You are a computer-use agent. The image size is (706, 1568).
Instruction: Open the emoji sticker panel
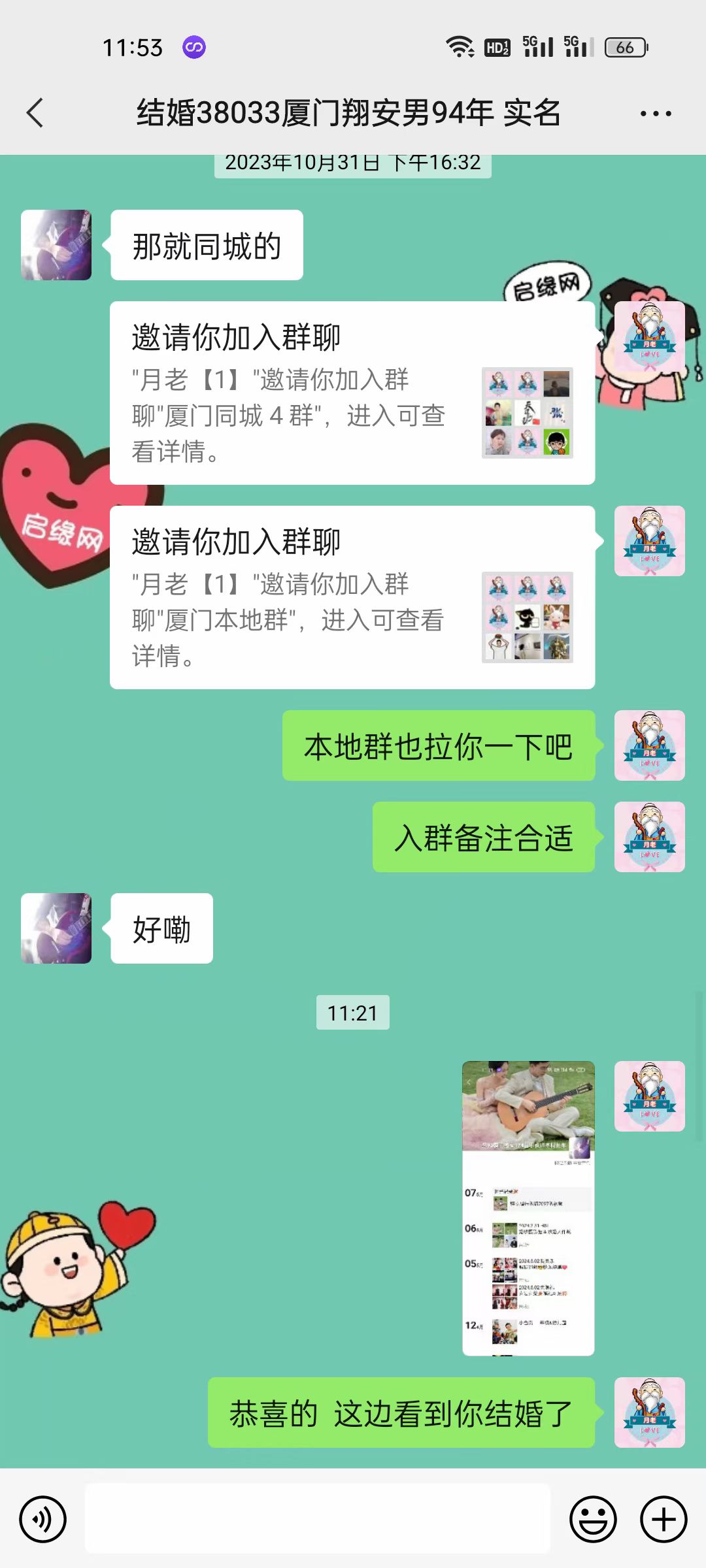coord(593,1519)
